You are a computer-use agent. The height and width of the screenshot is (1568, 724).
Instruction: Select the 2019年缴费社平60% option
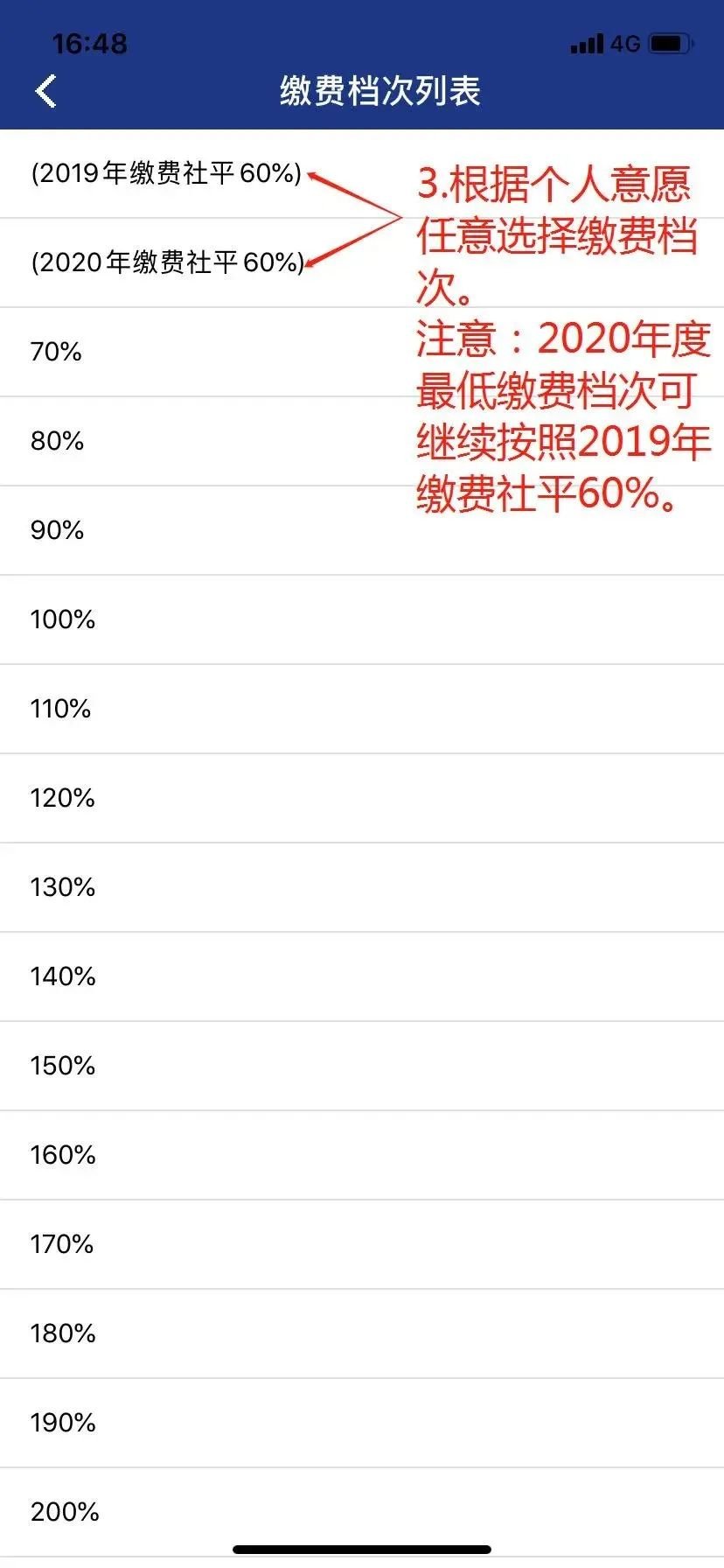[x=166, y=173]
